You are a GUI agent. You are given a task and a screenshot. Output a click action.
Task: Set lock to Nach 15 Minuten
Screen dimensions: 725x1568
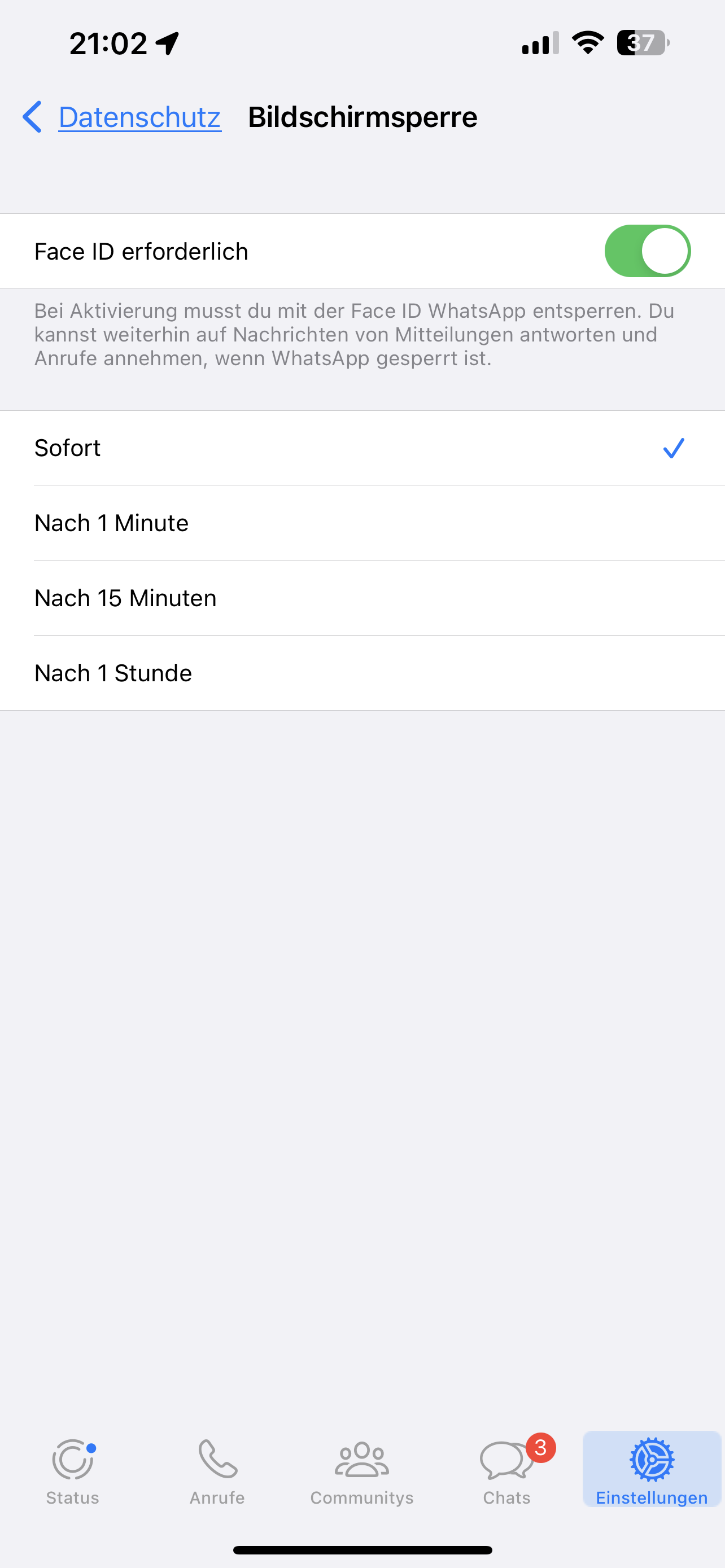pyautogui.click(x=362, y=598)
